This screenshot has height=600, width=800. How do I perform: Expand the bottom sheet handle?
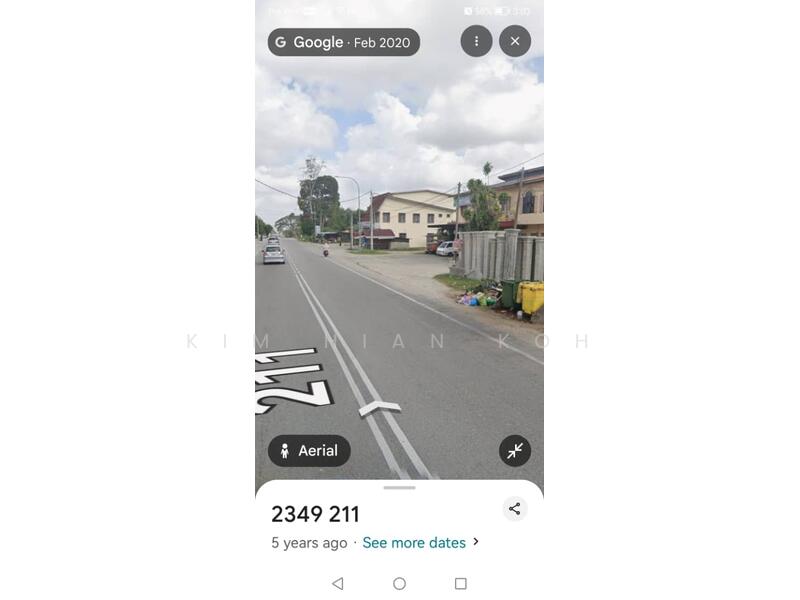tap(399, 488)
